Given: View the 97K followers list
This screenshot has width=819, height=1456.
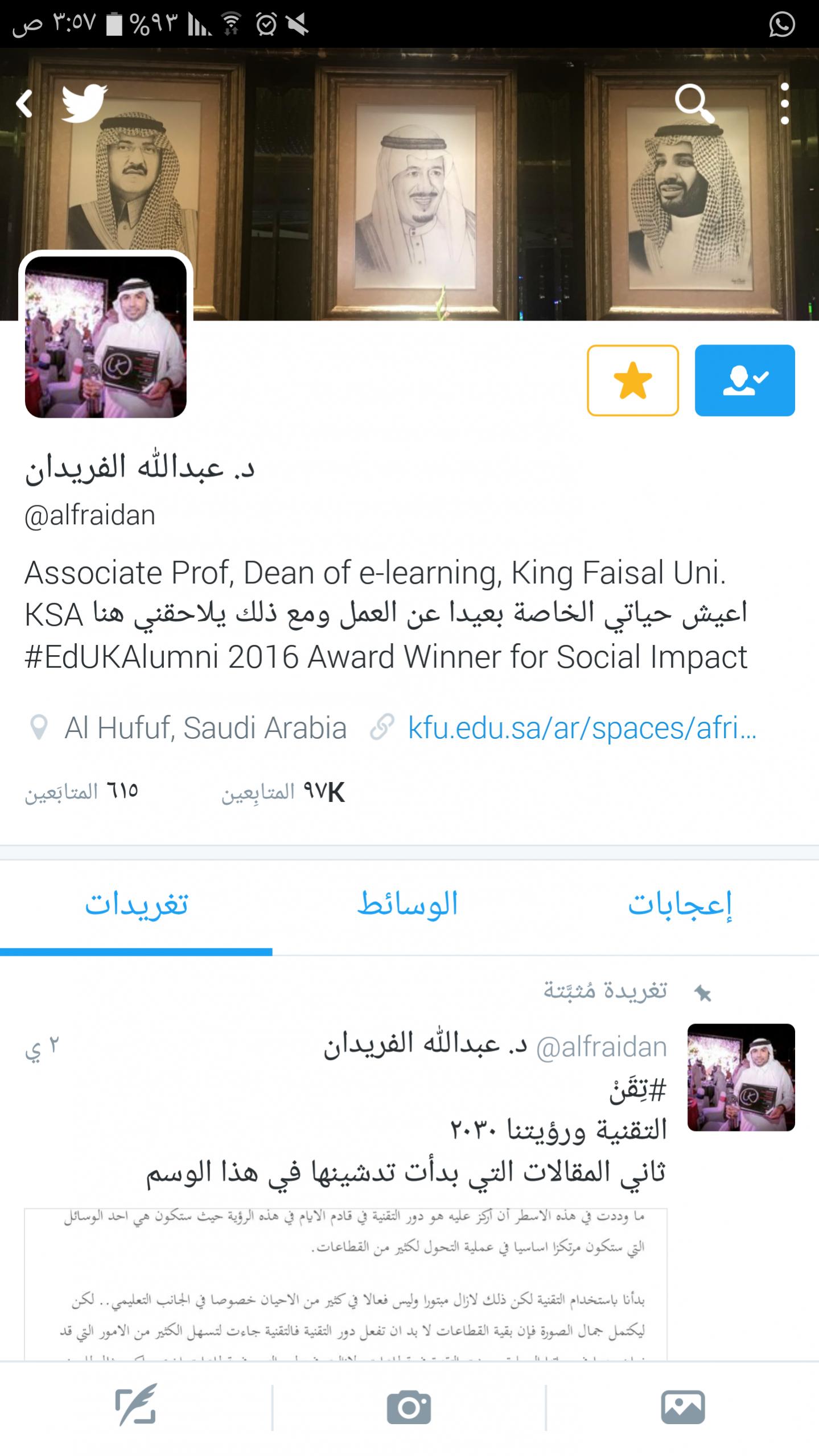Looking at the screenshot, I should pos(283,792).
